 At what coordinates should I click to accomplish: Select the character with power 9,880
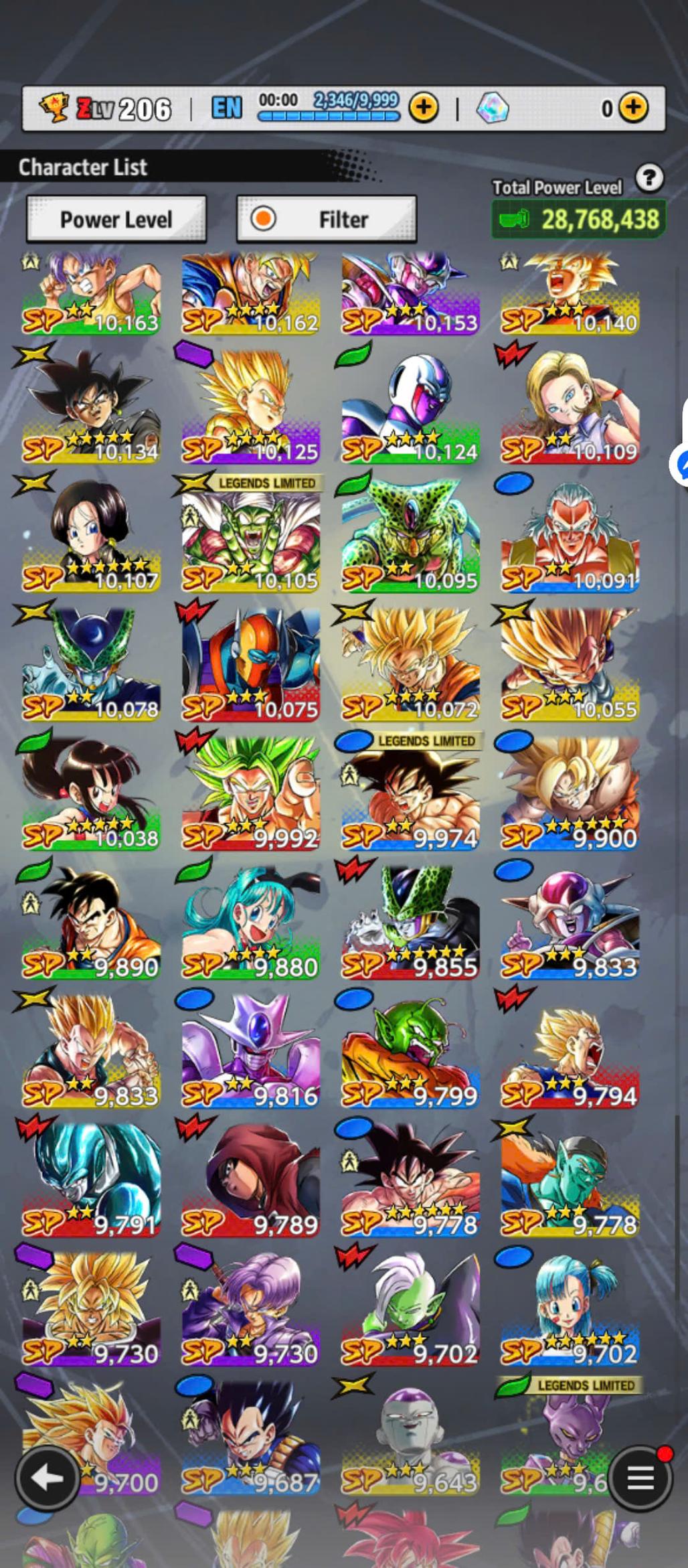(x=250, y=923)
